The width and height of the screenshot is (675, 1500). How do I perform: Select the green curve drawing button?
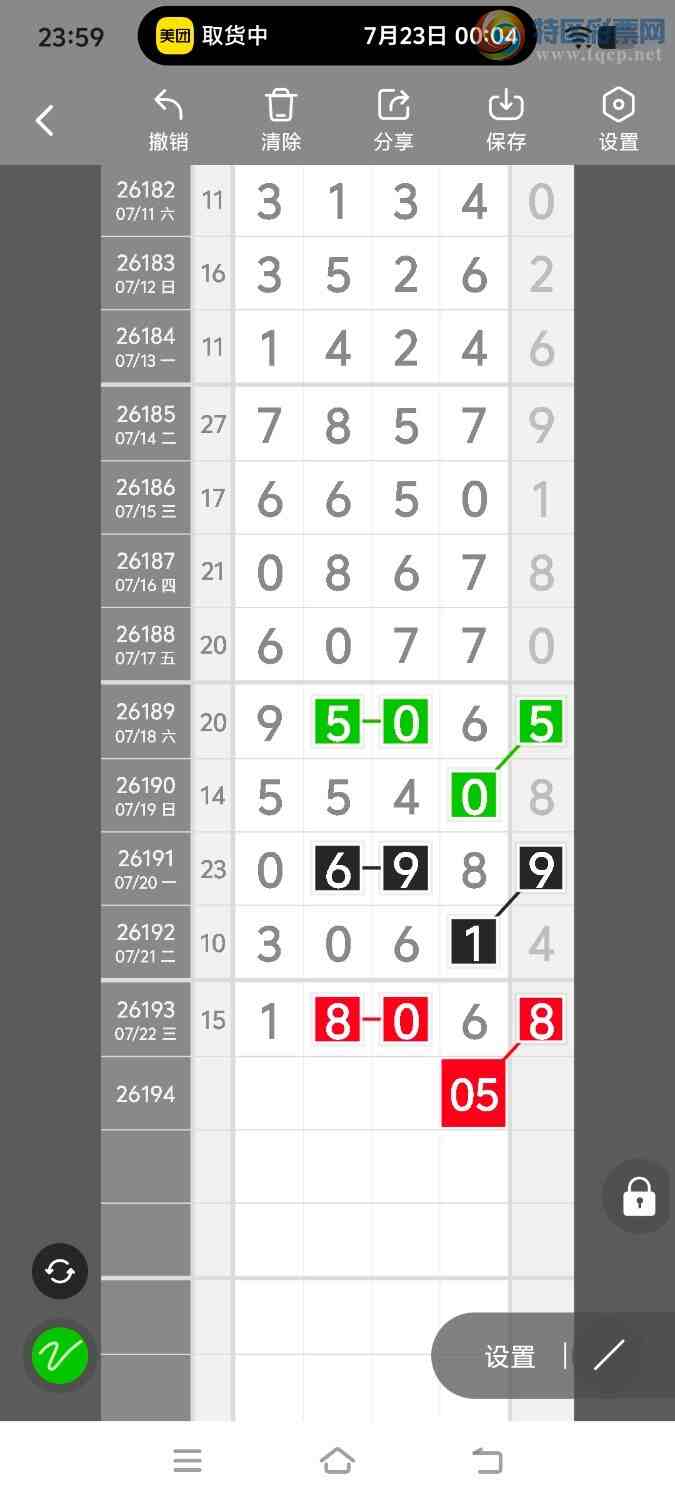(60, 1356)
